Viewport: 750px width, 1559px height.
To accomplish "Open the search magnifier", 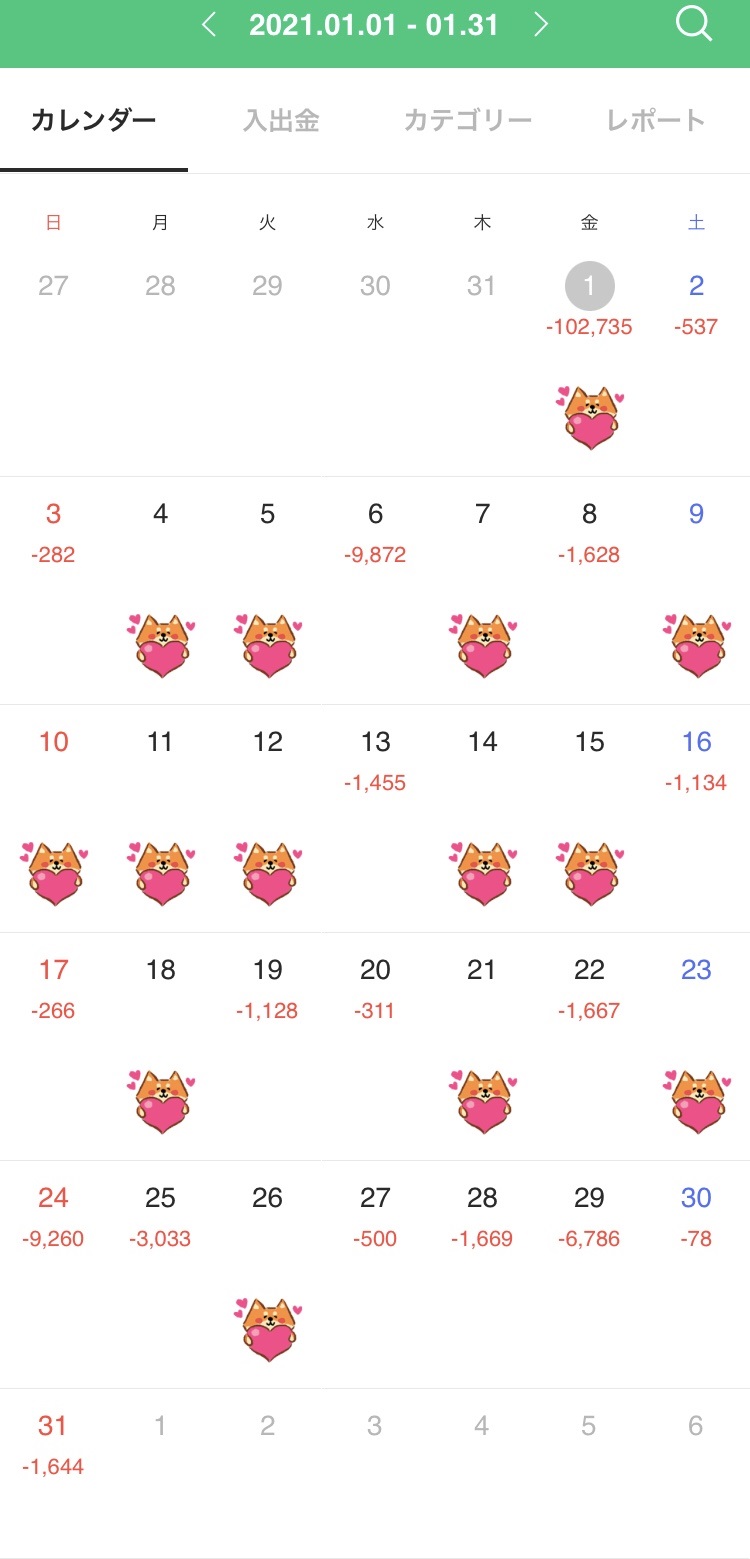I will tap(693, 24).
